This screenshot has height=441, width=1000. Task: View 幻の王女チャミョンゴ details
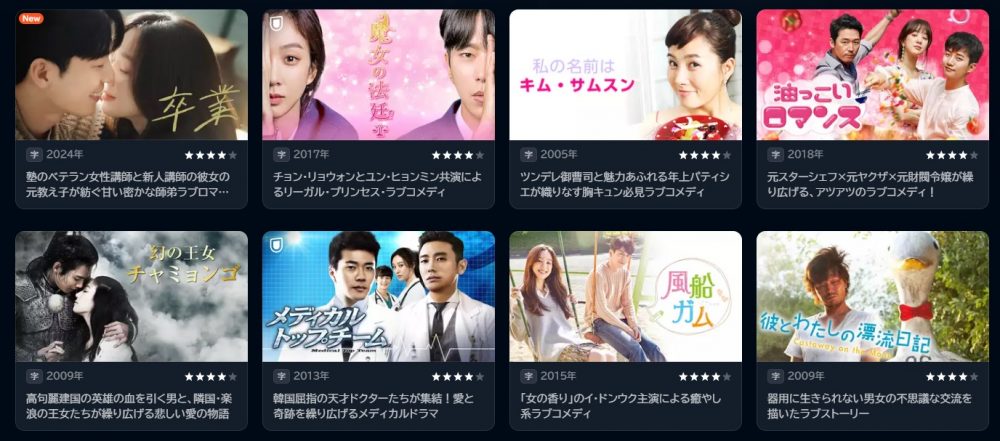[x=131, y=296]
